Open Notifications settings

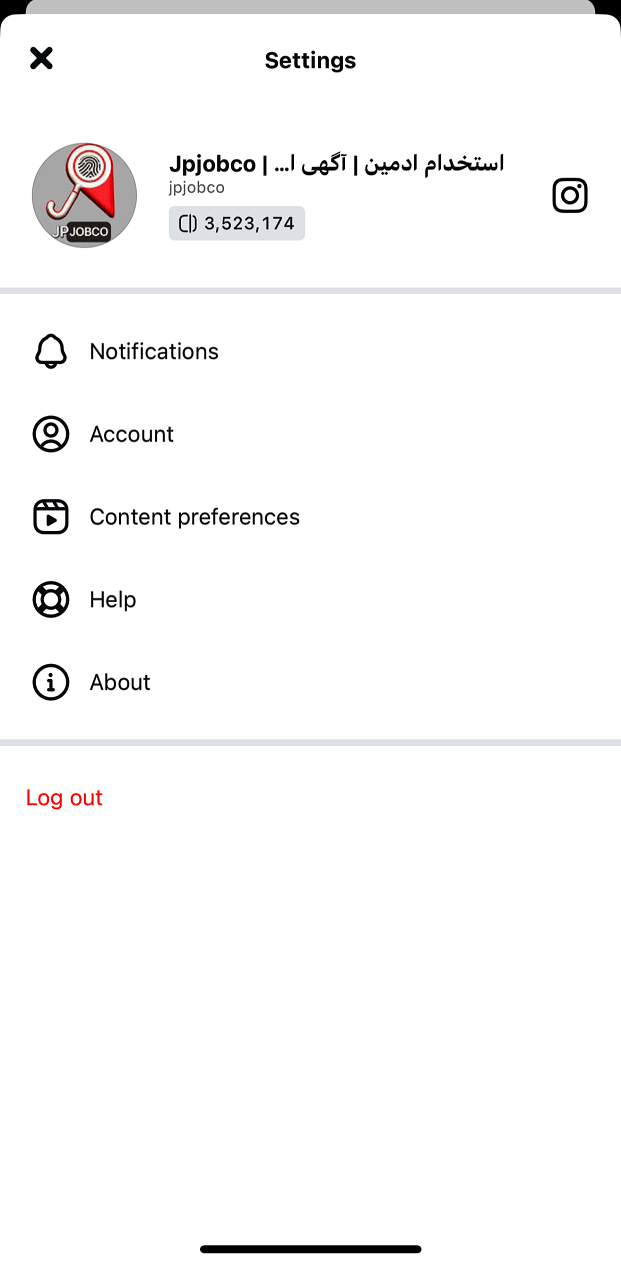(x=154, y=352)
